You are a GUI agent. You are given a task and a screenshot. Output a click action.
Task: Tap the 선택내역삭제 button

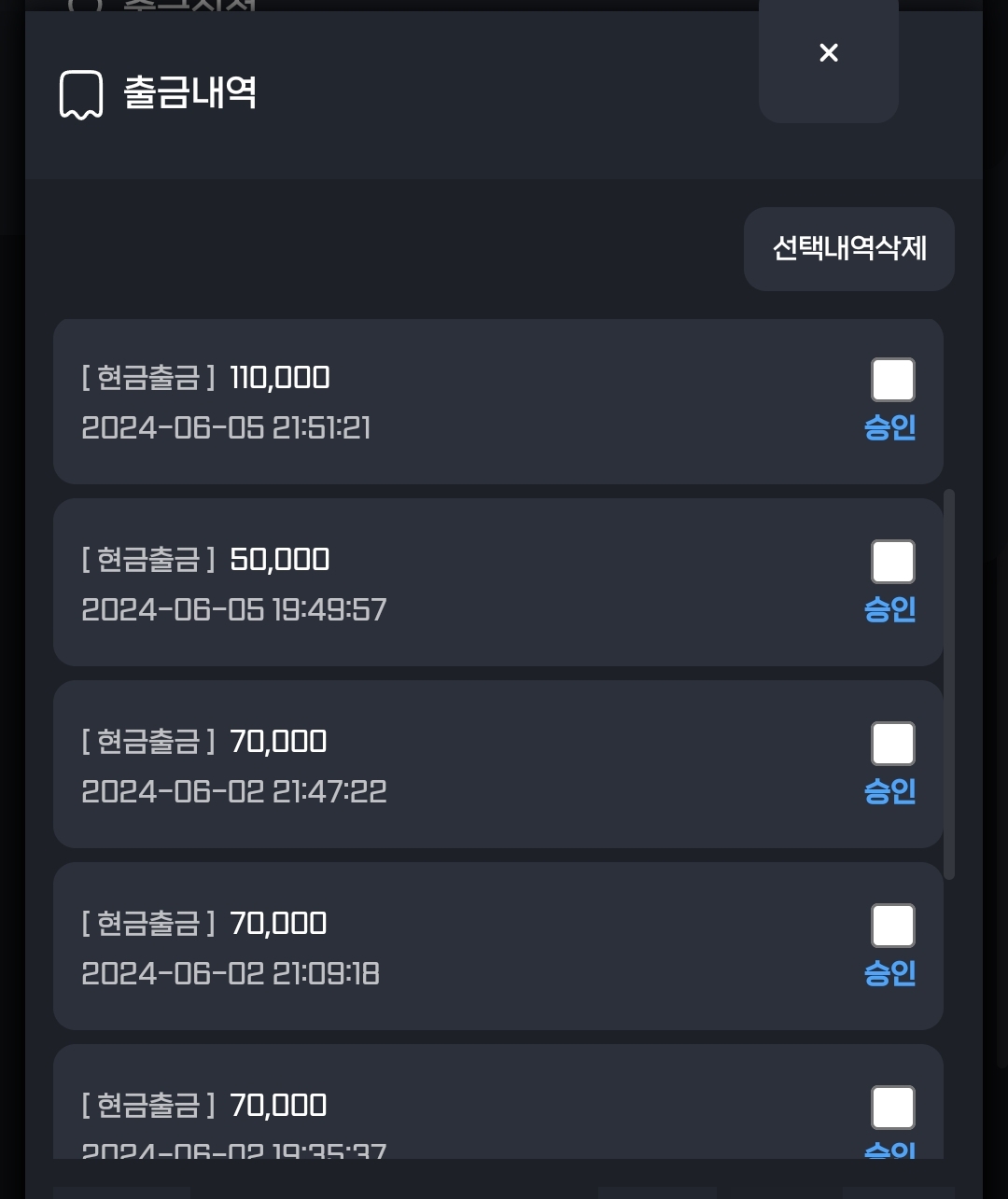click(x=848, y=248)
